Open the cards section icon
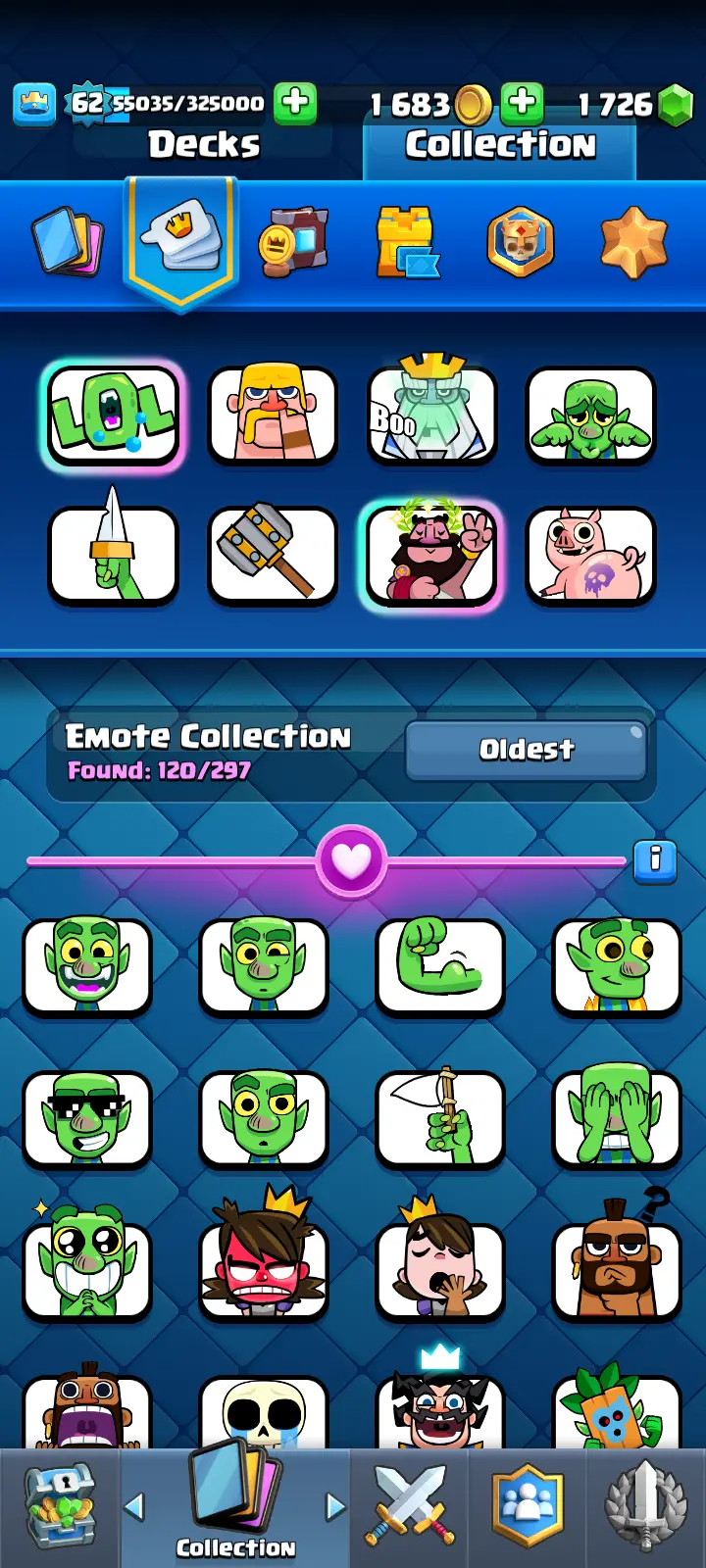This screenshot has width=706, height=1568. pos(67,241)
